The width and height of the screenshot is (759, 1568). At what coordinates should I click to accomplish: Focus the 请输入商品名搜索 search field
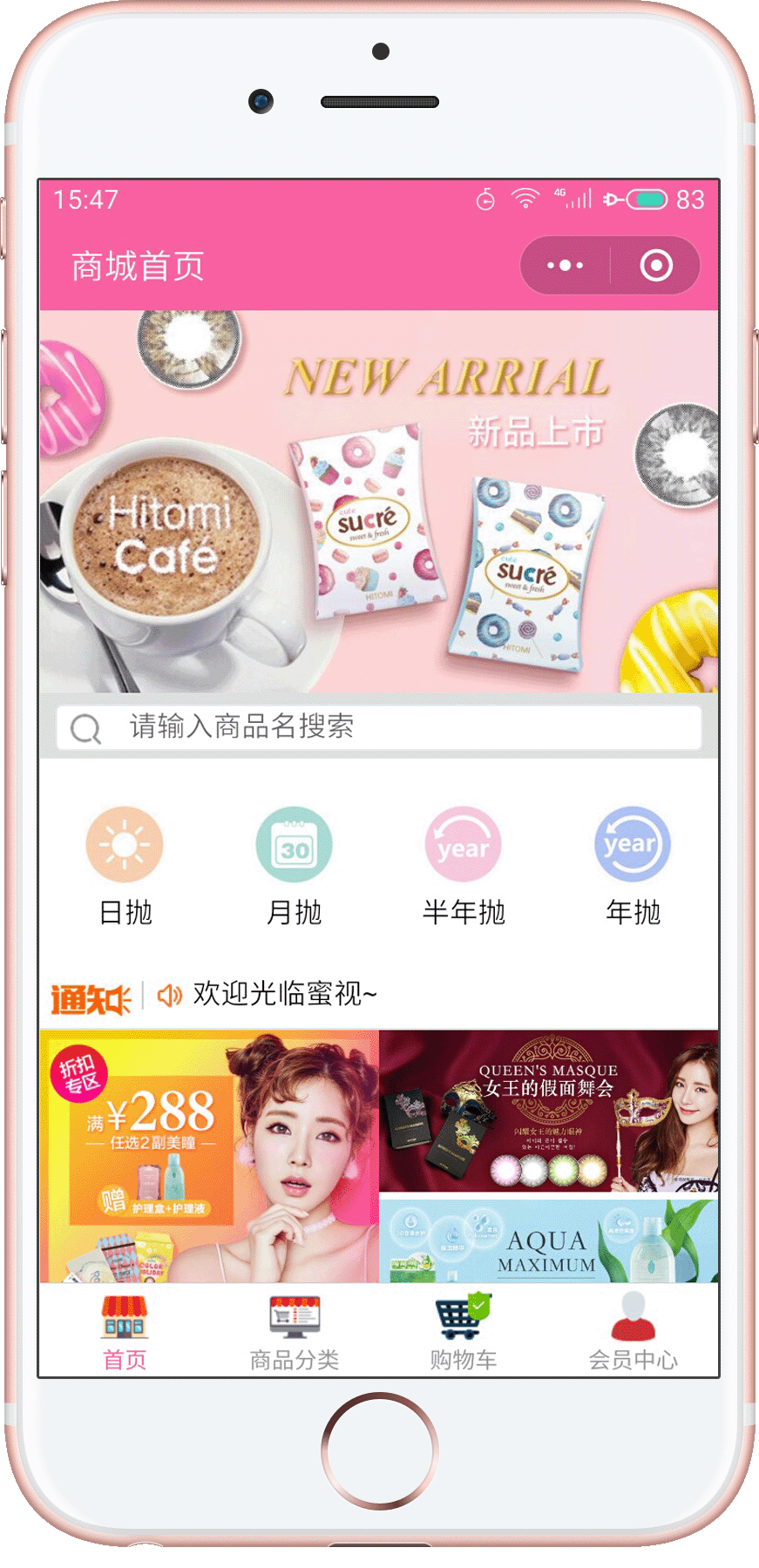click(378, 727)
